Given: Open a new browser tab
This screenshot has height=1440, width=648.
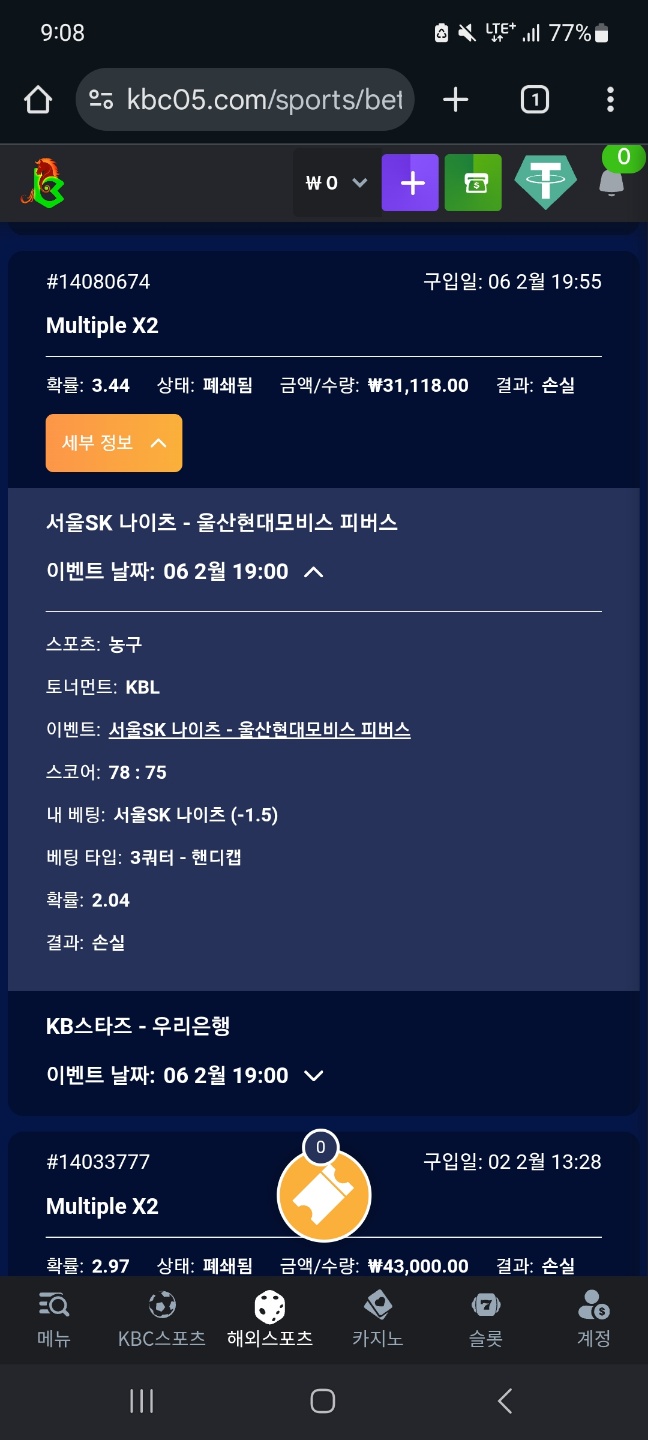Looking at the screenshot, I should (x=455, y=100).
